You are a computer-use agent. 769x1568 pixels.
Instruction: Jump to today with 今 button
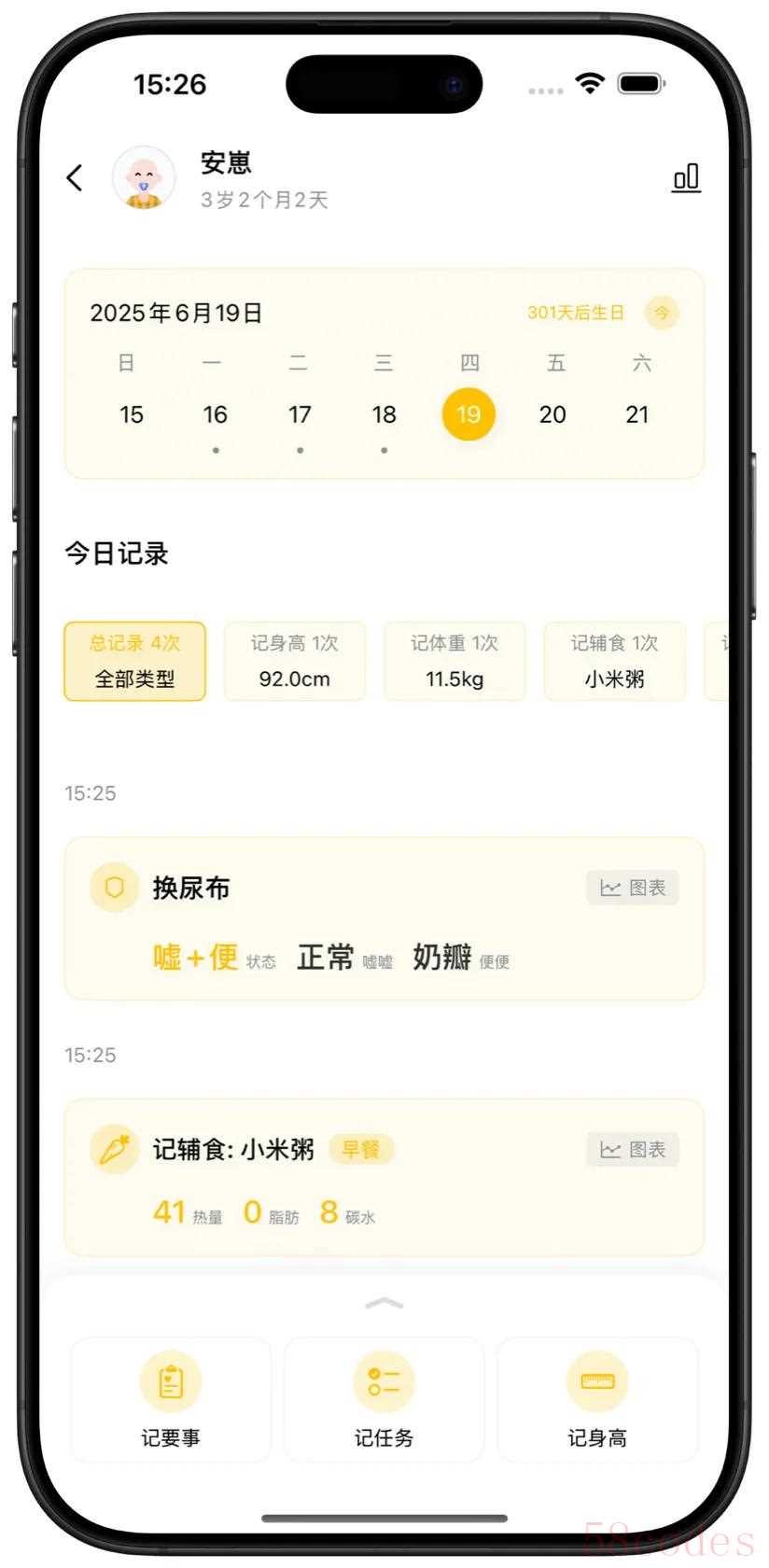(x=661, y=313)
